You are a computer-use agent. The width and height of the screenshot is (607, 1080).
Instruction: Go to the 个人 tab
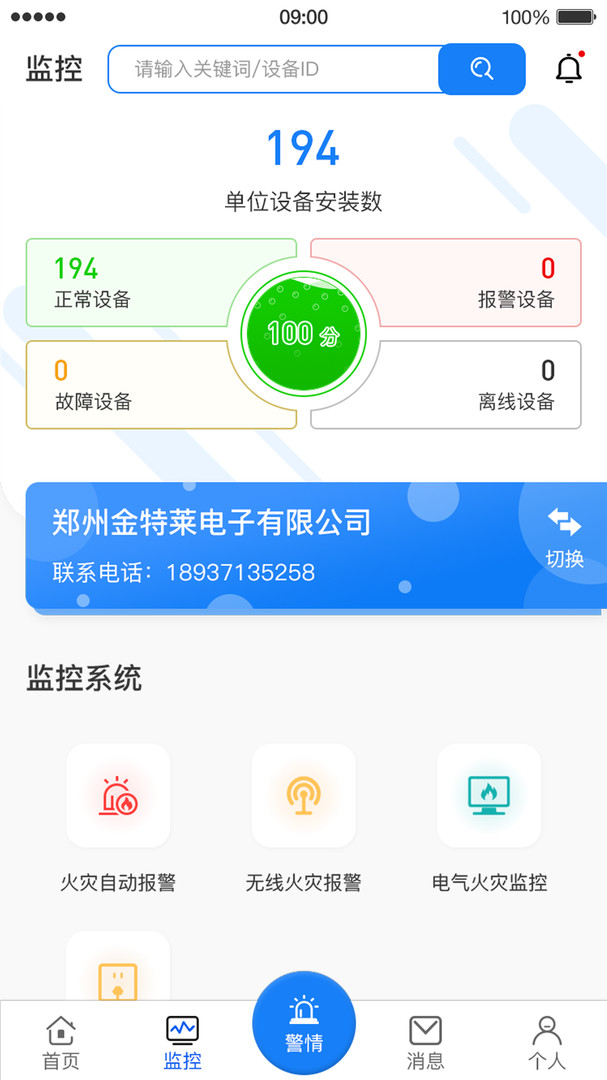[x=546, y=1043]
